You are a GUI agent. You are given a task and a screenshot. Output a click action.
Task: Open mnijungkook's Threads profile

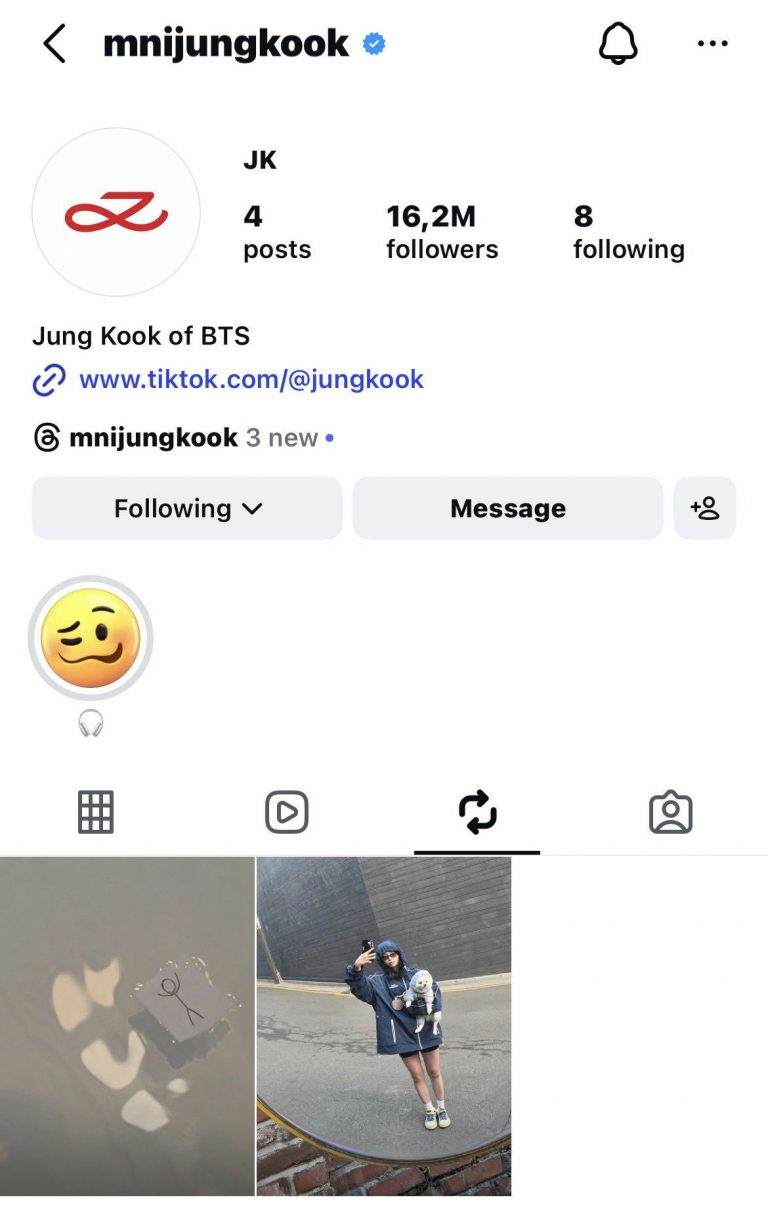point(152,438)
